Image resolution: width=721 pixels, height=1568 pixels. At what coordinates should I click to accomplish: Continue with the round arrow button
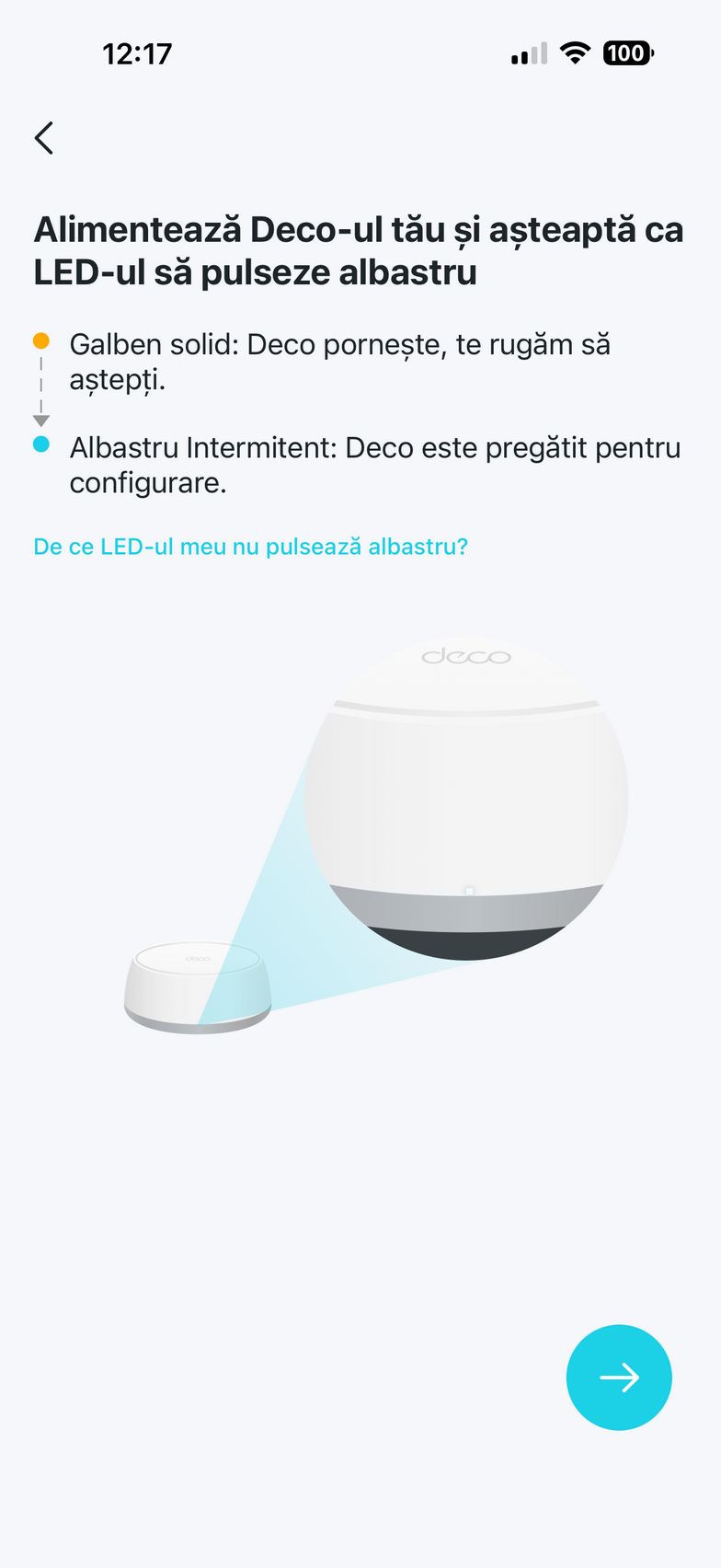pyautogui.click(x=619, y=1377)
